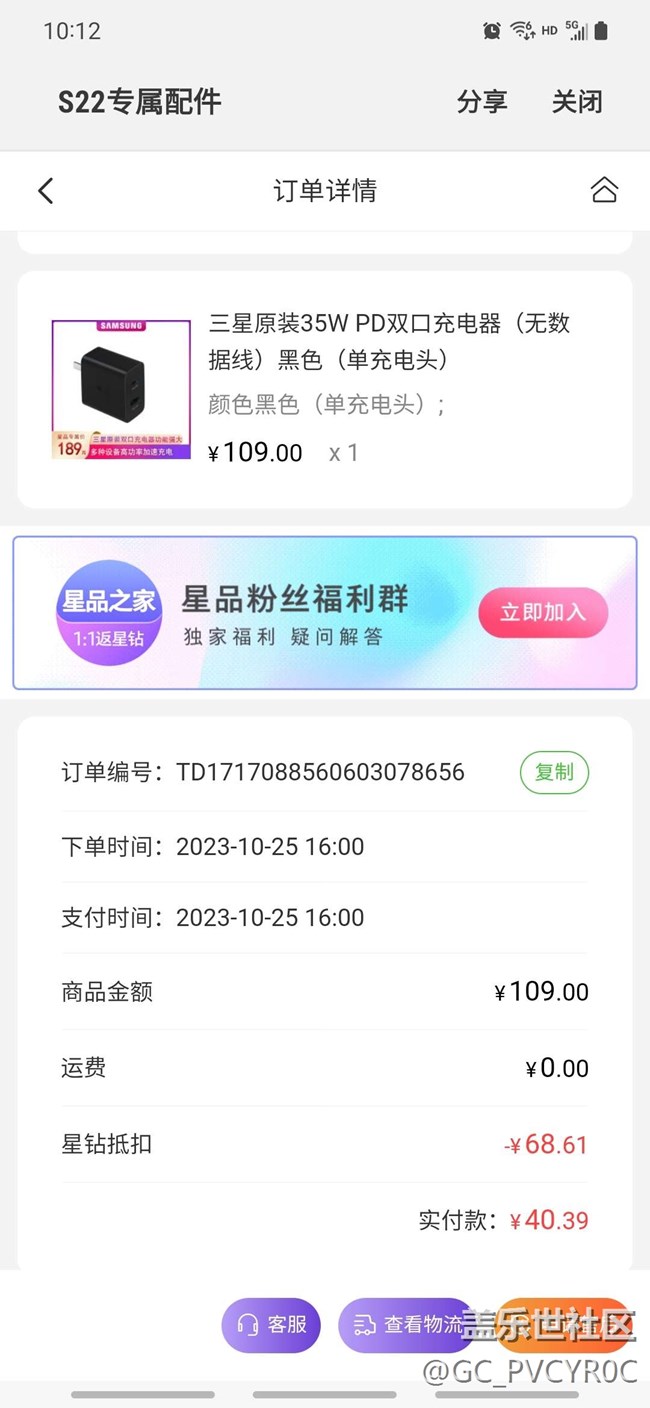Copy the order number with 复制
This screenshot has width=650, height=1408.
point(554,772)
